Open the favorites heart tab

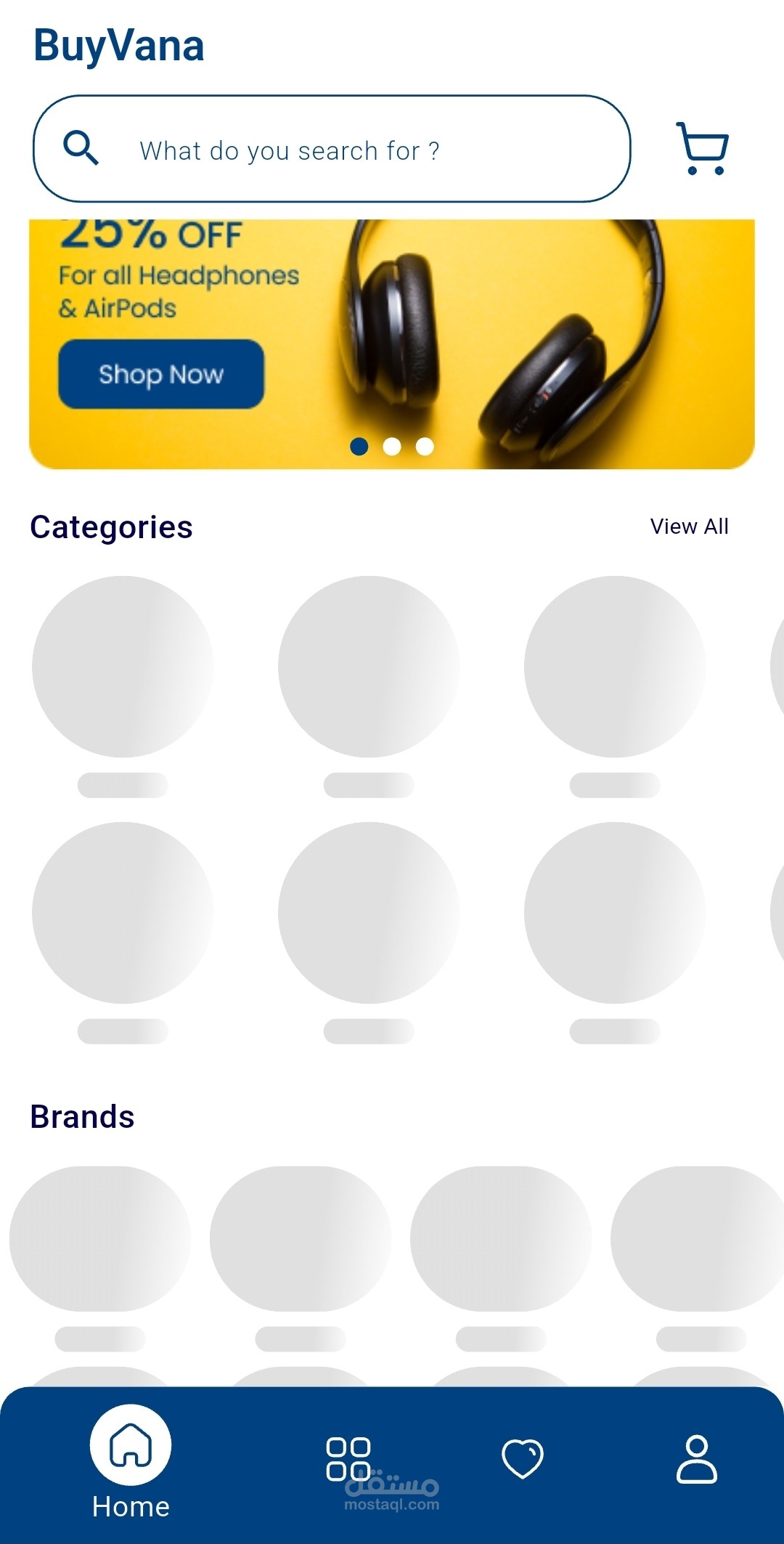click(x=523, y=1458)
